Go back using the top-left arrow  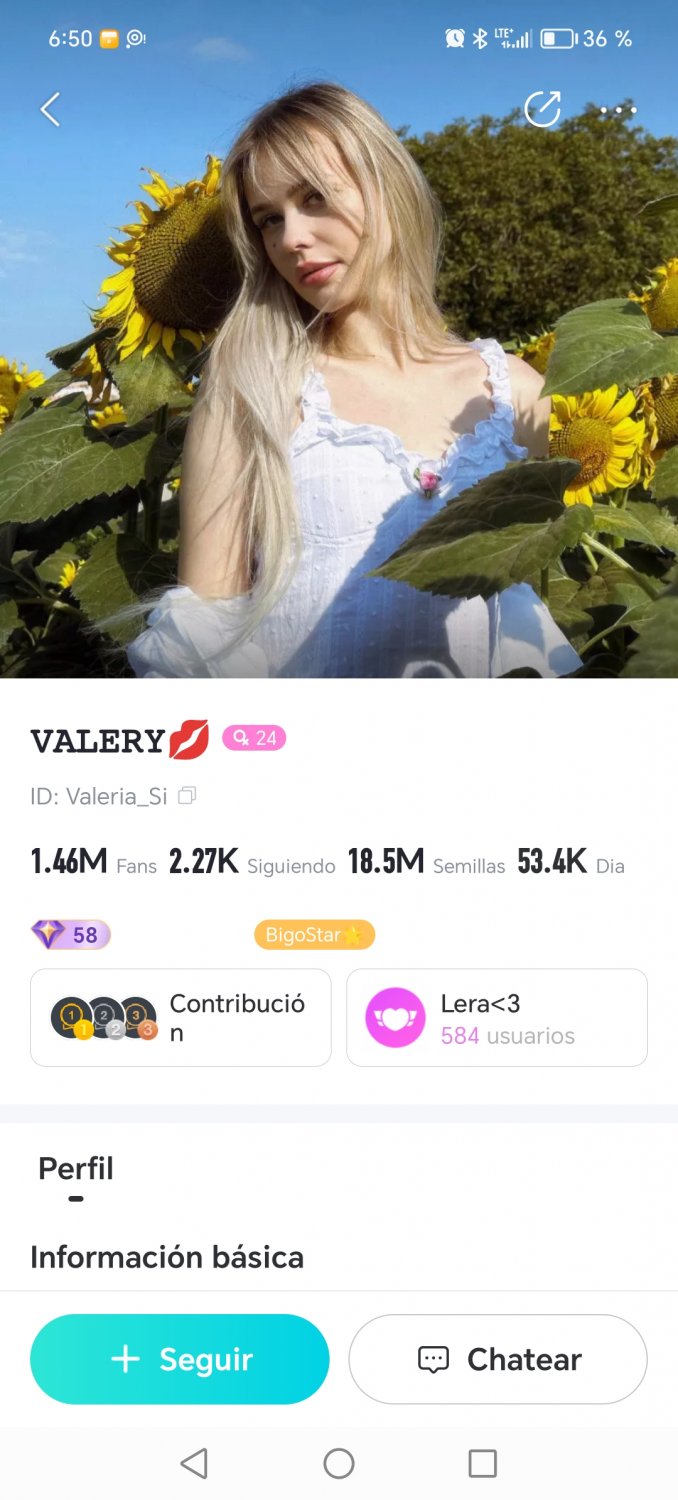pyautogui.click(x=50, y=110)
